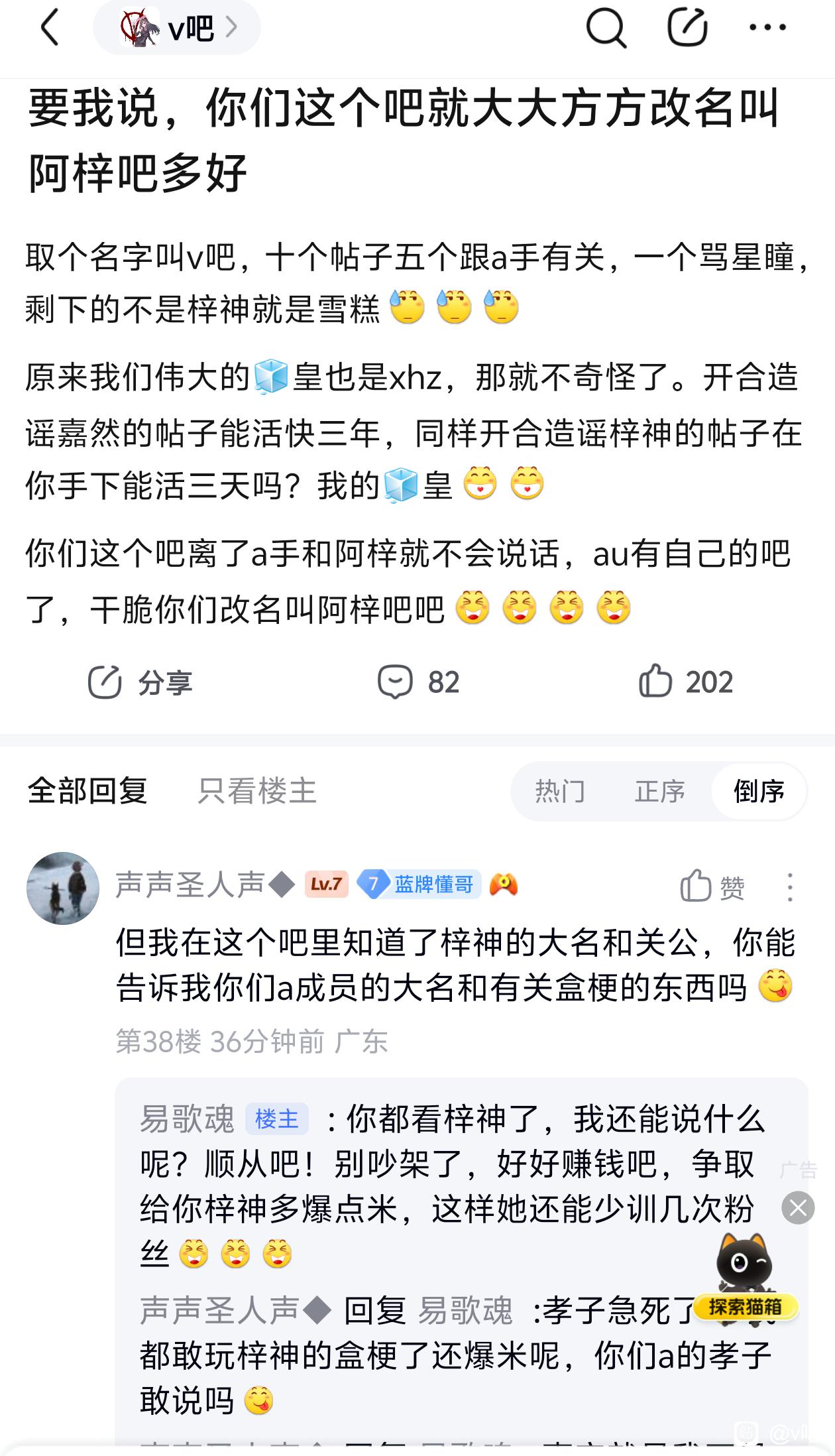Image resolution: width=835 pixels, height=1456 pixels.
Task: Open the three-dot overflow menu at top
Action: point(767,28)
